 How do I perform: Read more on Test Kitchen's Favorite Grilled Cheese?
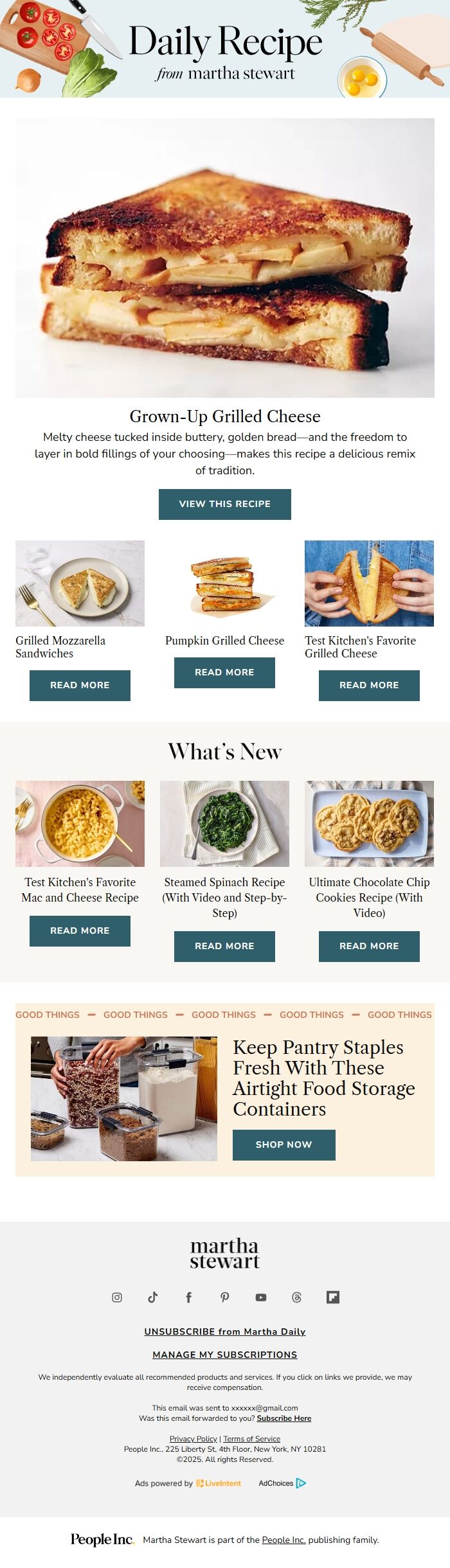click(369, 685)
